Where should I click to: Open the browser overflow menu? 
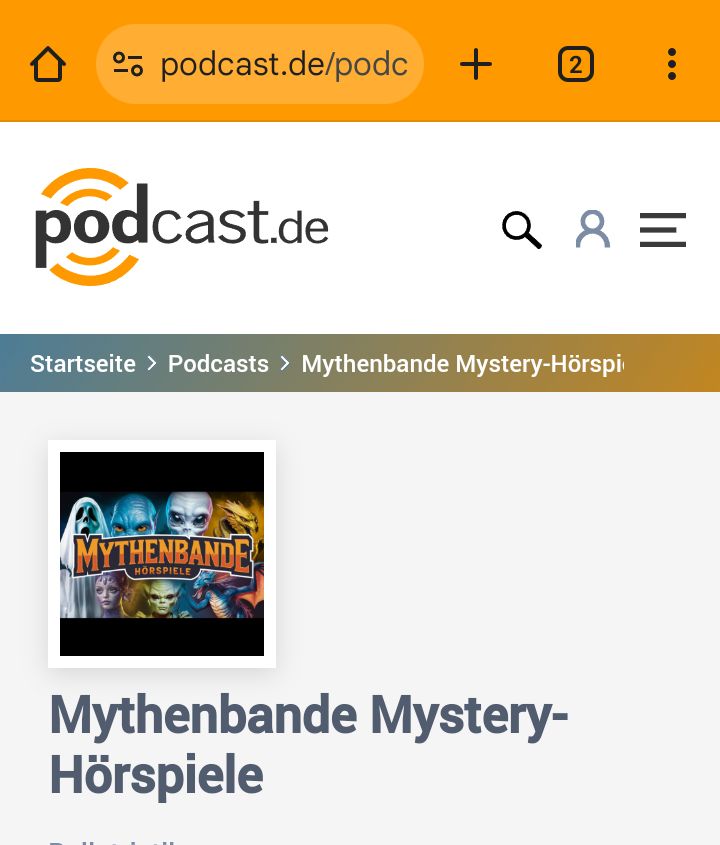pos(672,65)
